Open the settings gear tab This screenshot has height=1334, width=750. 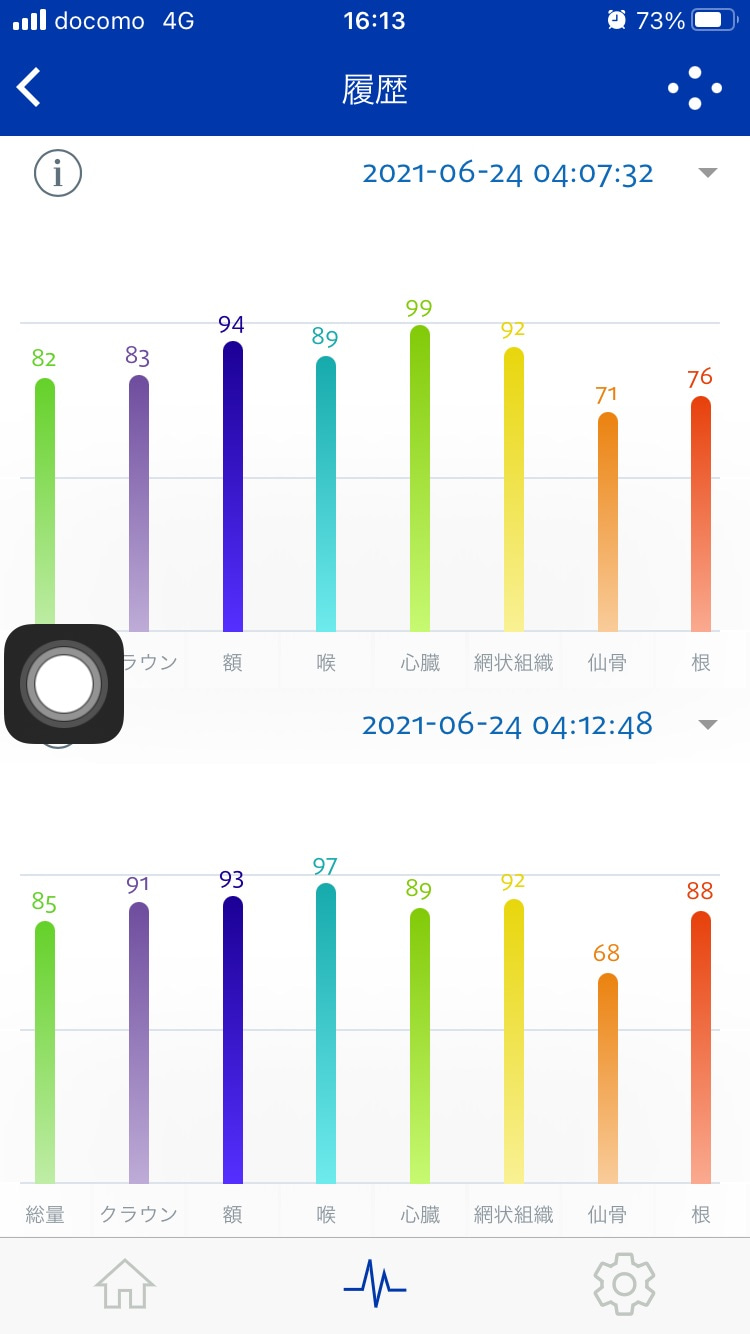pyautogui.click(x=624, y=1284)
